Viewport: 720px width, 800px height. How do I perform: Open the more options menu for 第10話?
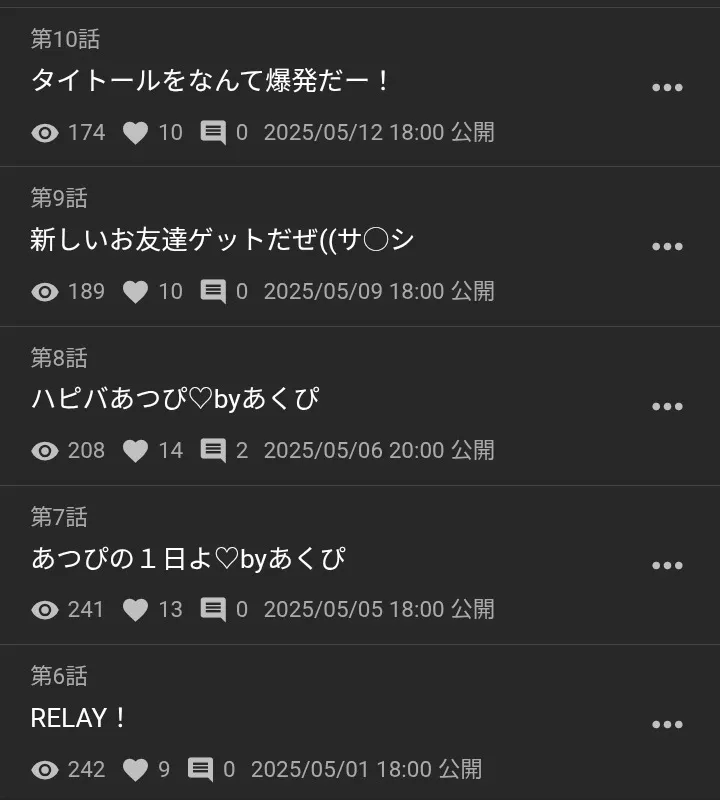coord(667,88)
